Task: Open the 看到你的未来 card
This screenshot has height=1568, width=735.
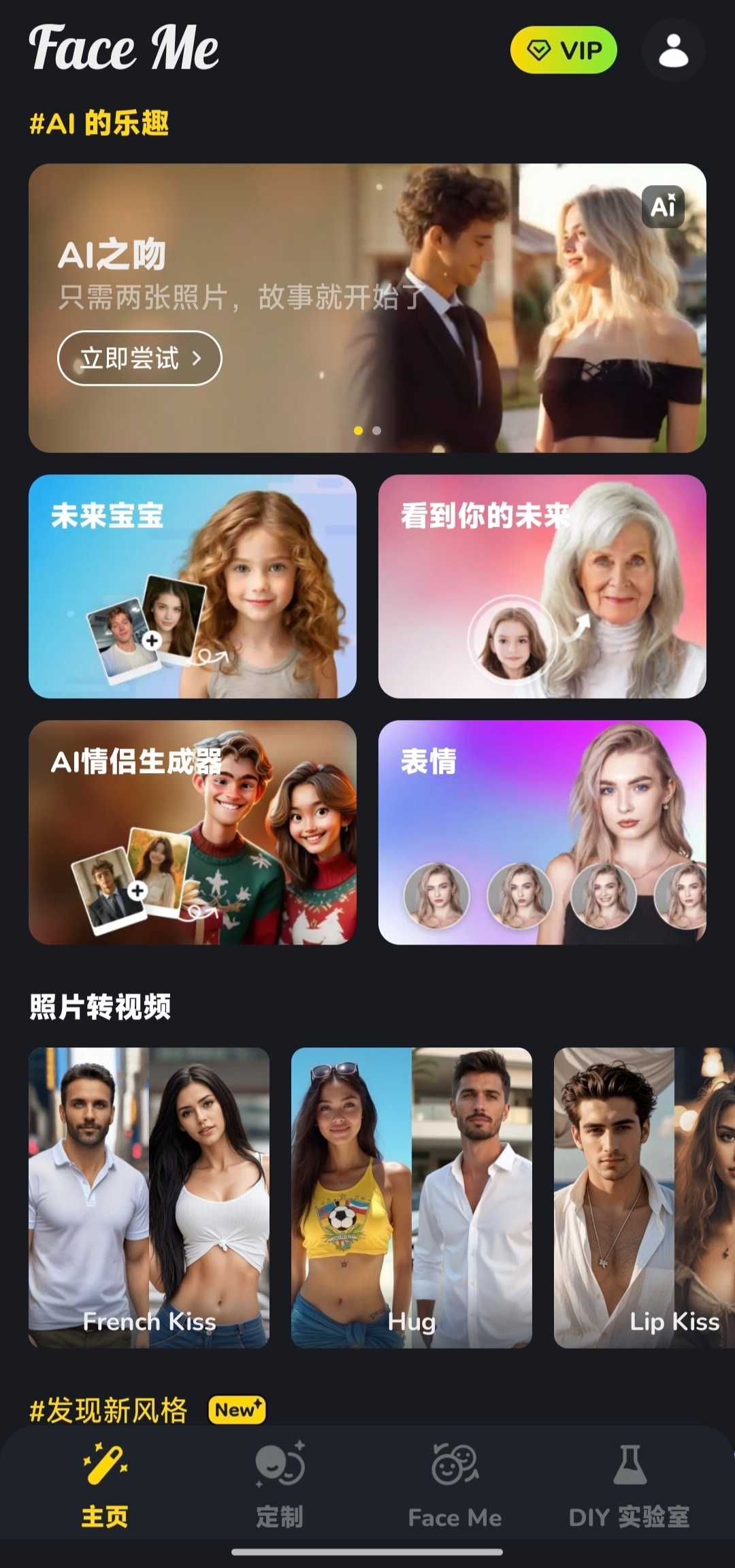Action: [542, 586]
